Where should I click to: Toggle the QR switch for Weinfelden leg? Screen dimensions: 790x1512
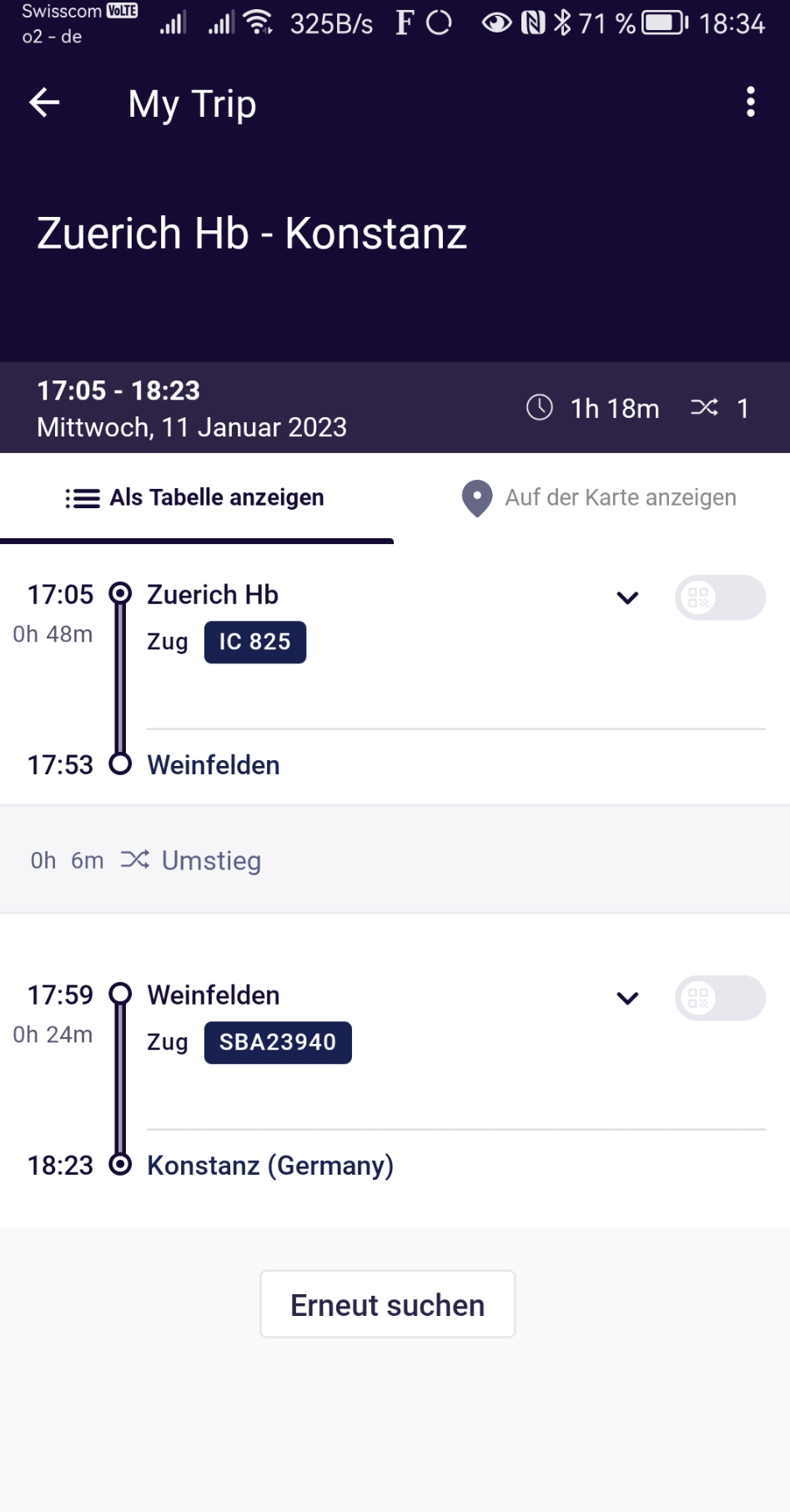tap(720, 998)
